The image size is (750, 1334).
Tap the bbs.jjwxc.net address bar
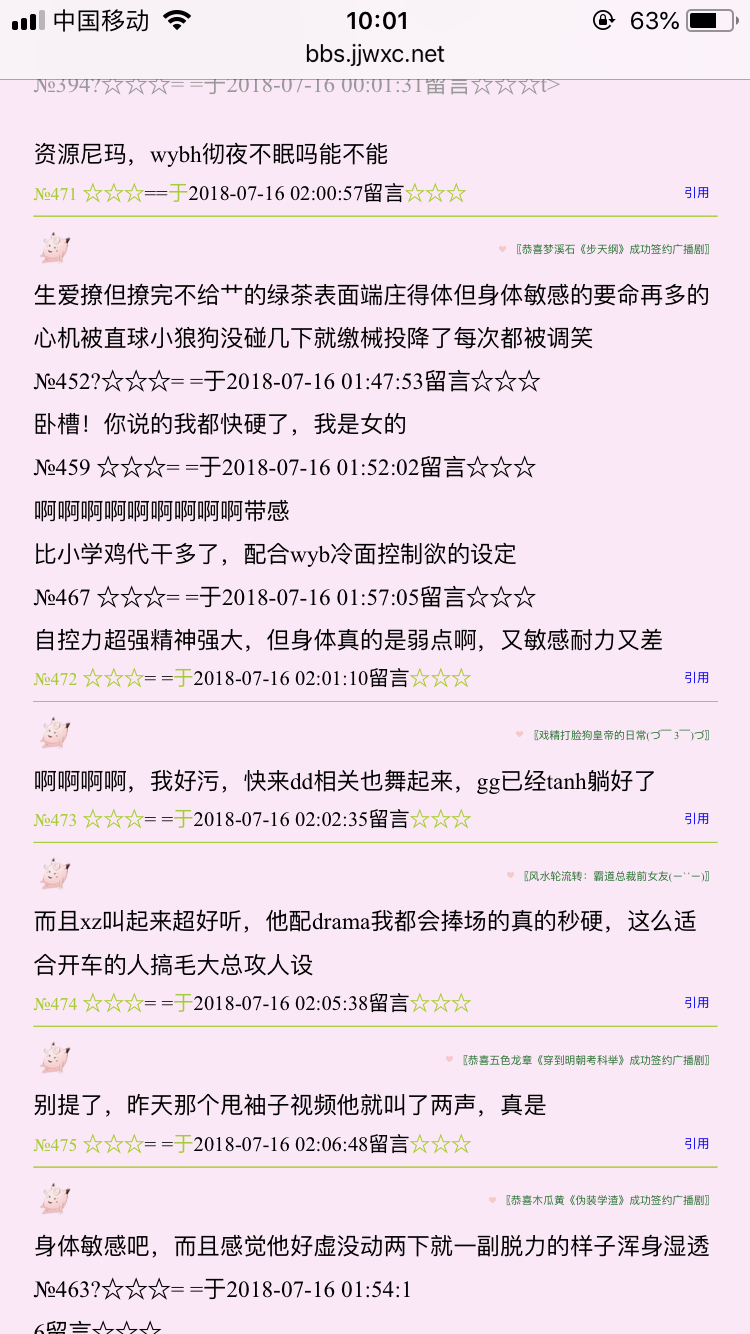375,53
